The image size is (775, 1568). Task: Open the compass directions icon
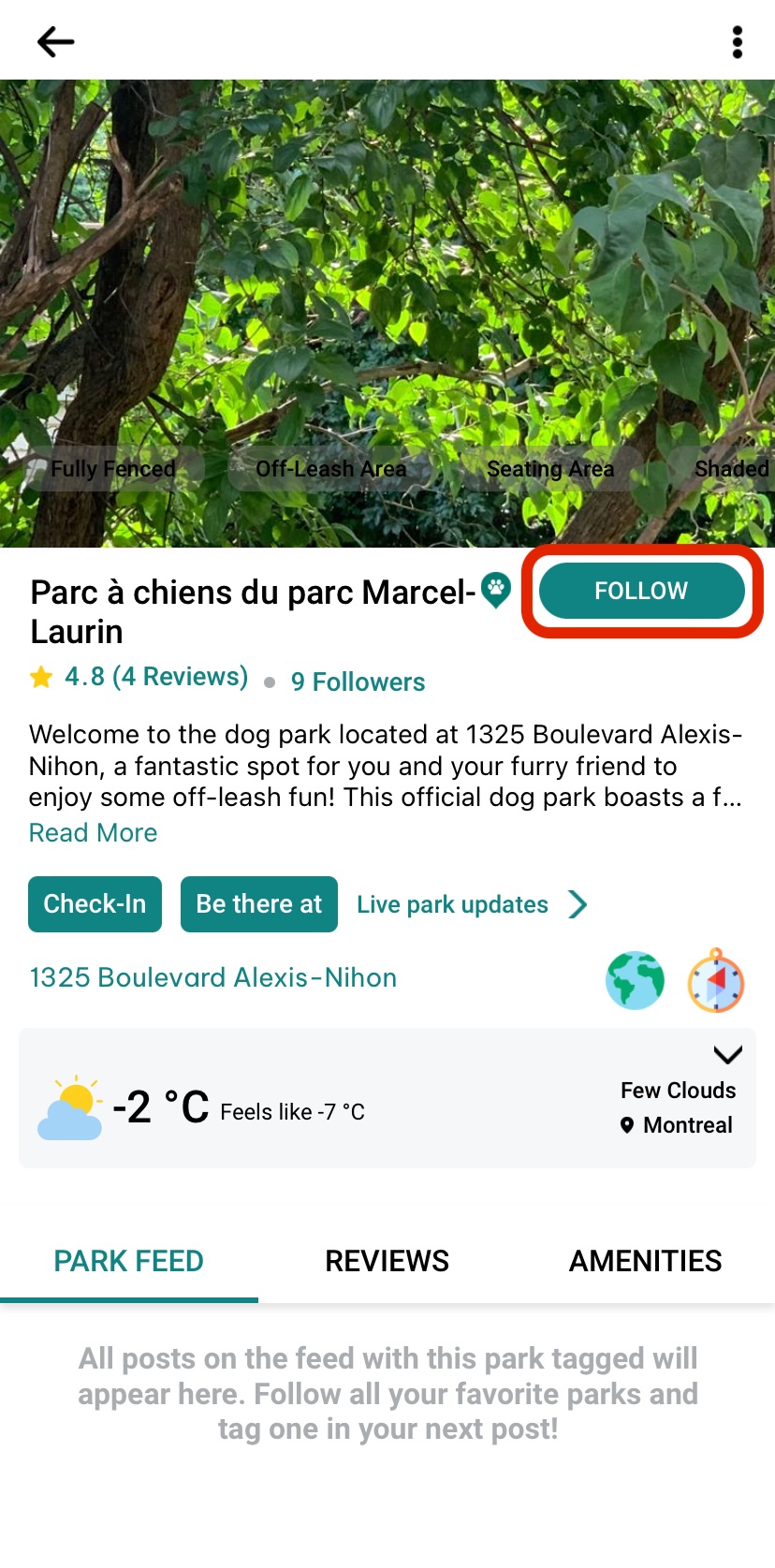716,981
